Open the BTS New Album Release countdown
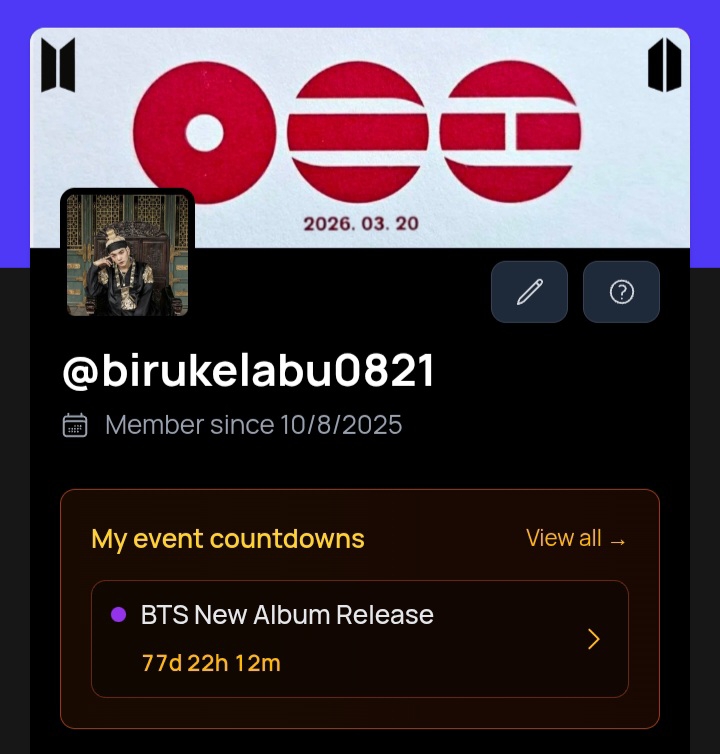This screenshot has height=754, width=720. (x=359, y=638)
